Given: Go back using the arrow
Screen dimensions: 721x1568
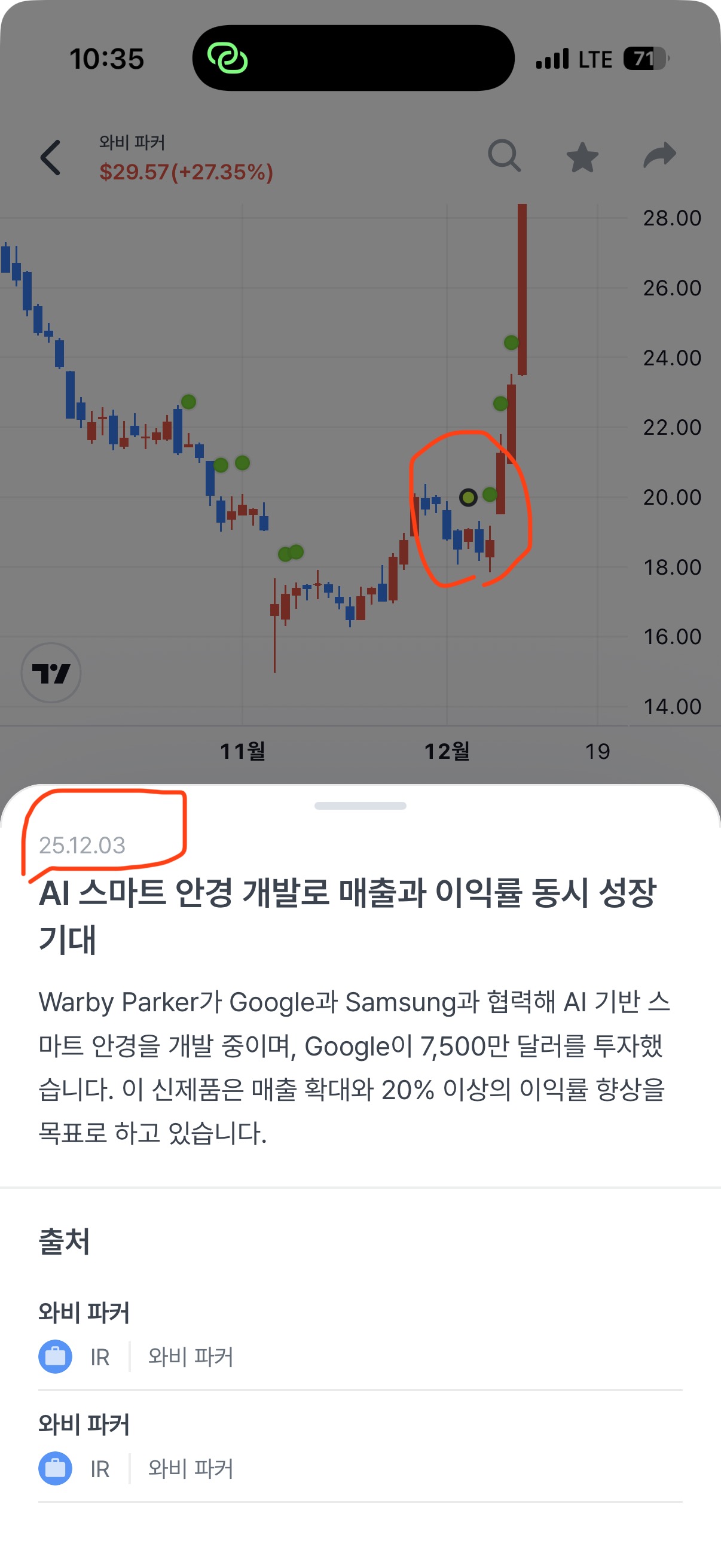Looking at the screenshot, I should click(50, 158).
